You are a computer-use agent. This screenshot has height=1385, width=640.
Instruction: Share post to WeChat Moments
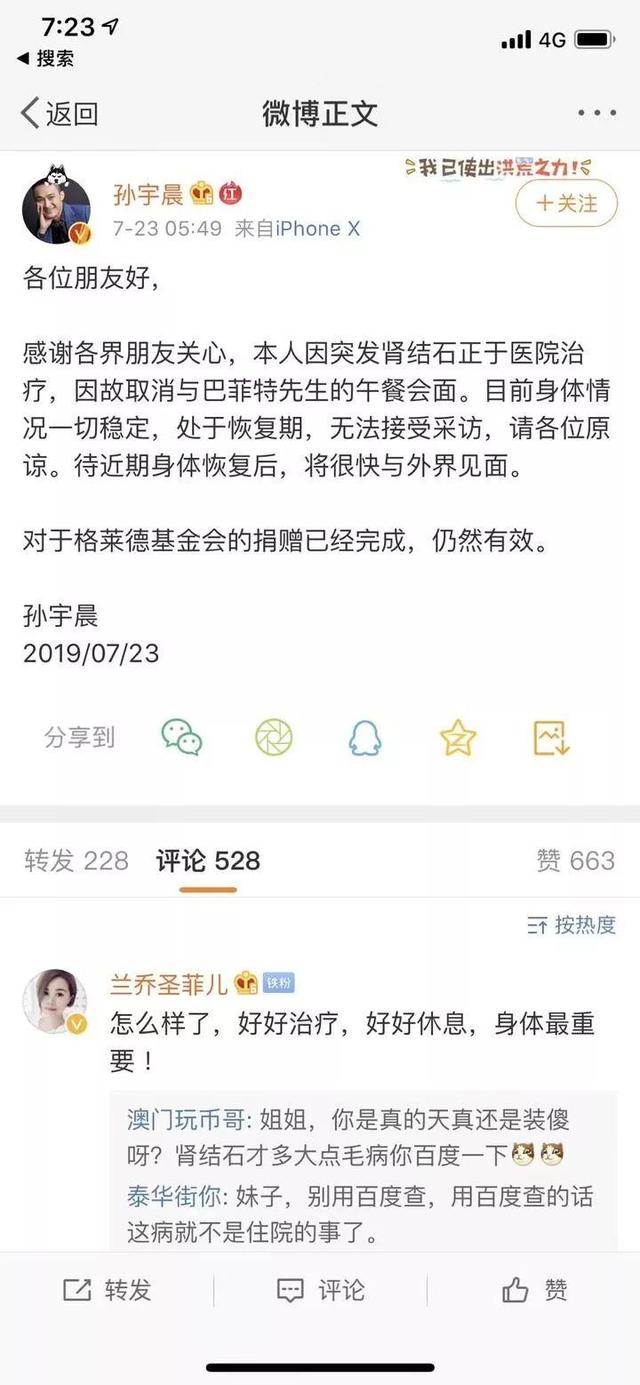[274, 738]
